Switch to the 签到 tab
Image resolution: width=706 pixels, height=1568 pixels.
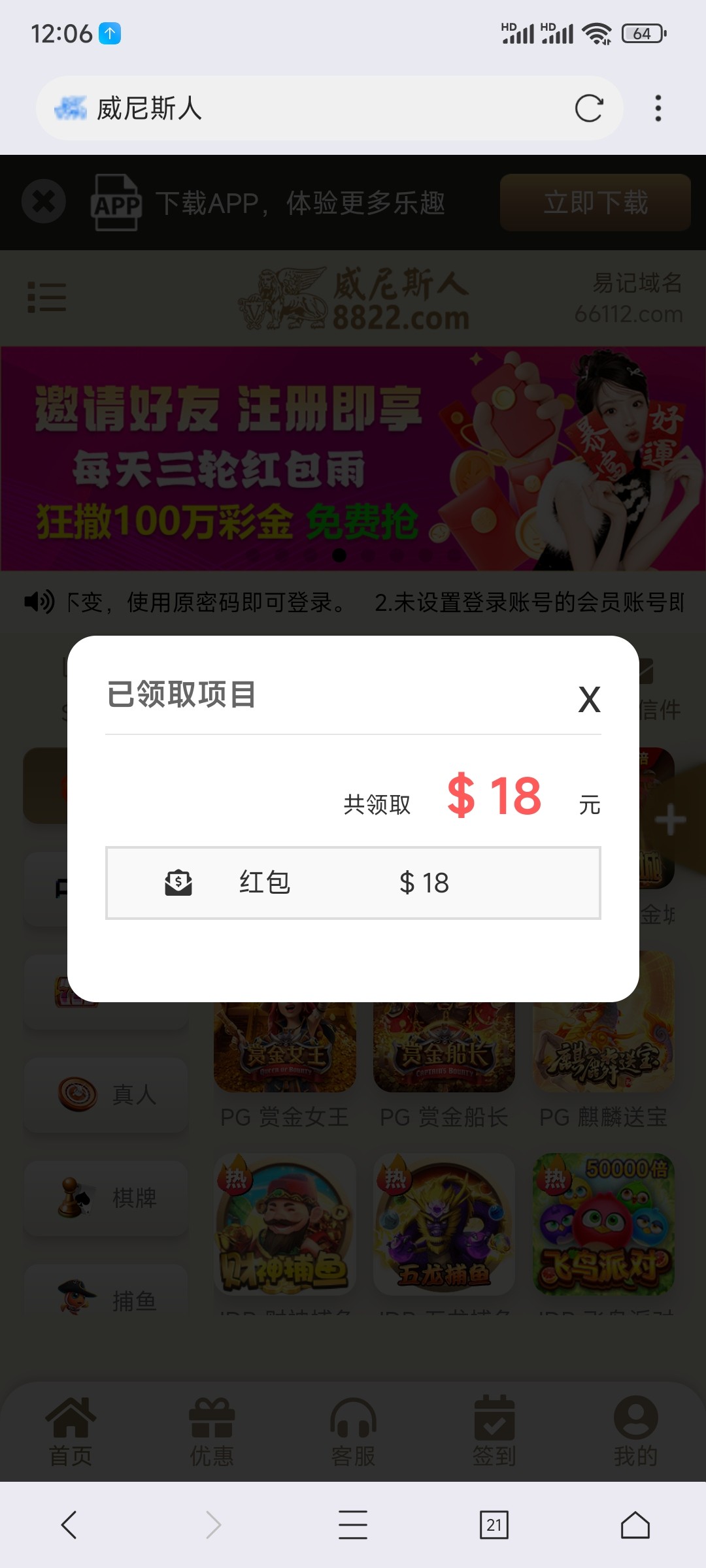coord(494,1432)
